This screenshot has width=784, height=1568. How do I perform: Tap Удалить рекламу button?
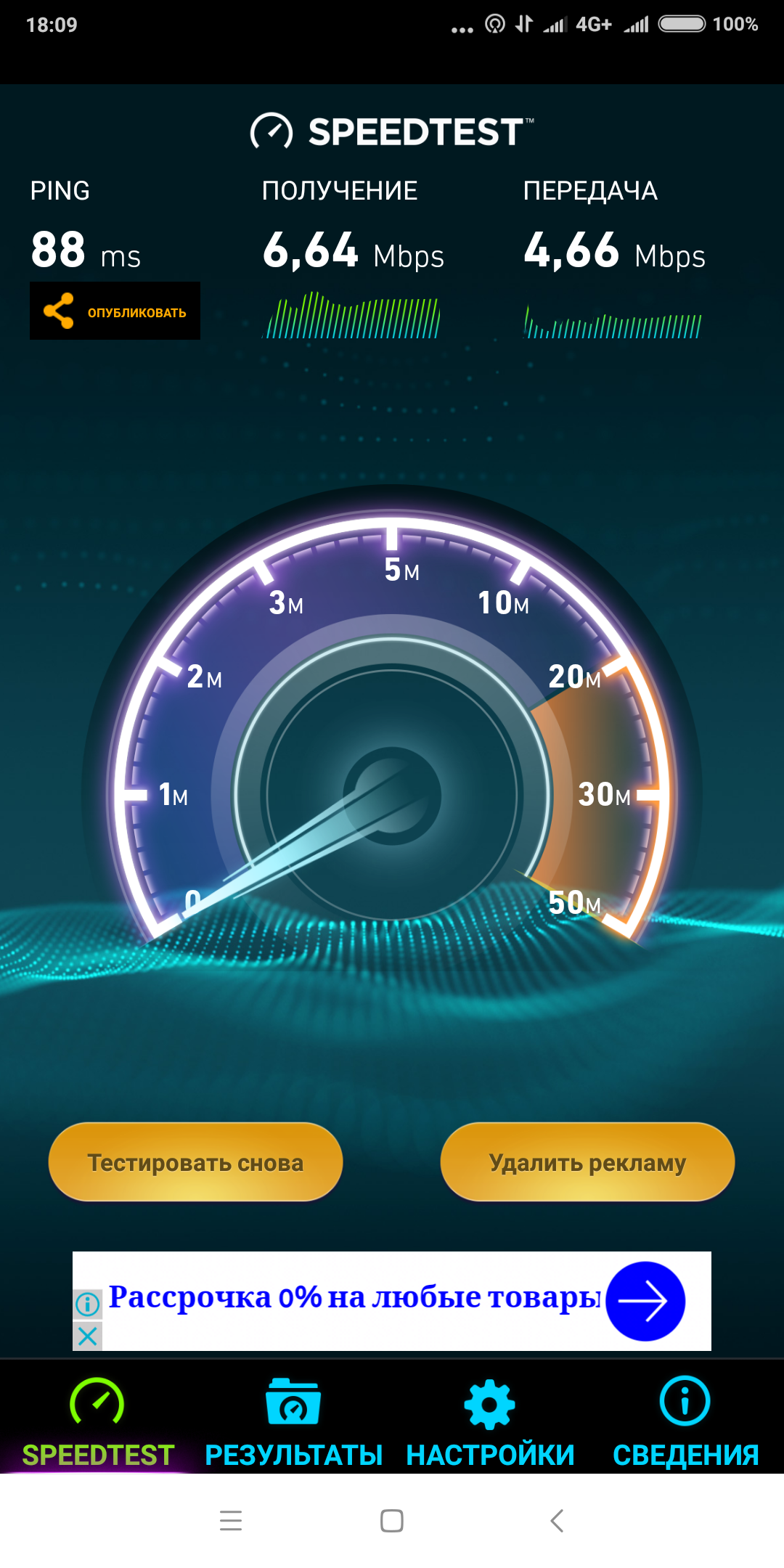coord(587,1162)
